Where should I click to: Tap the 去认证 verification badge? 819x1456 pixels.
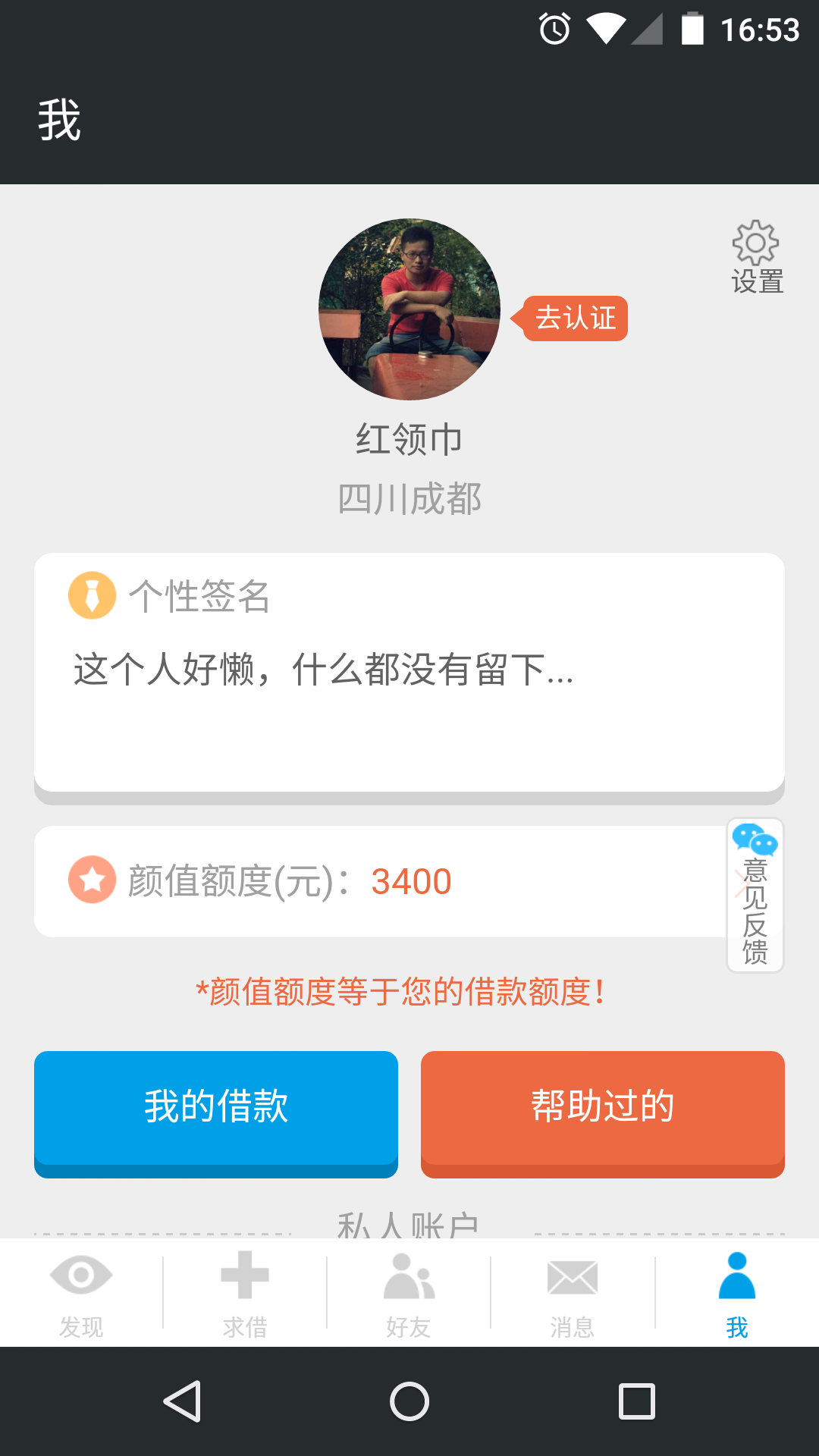(x=576, y=318)
